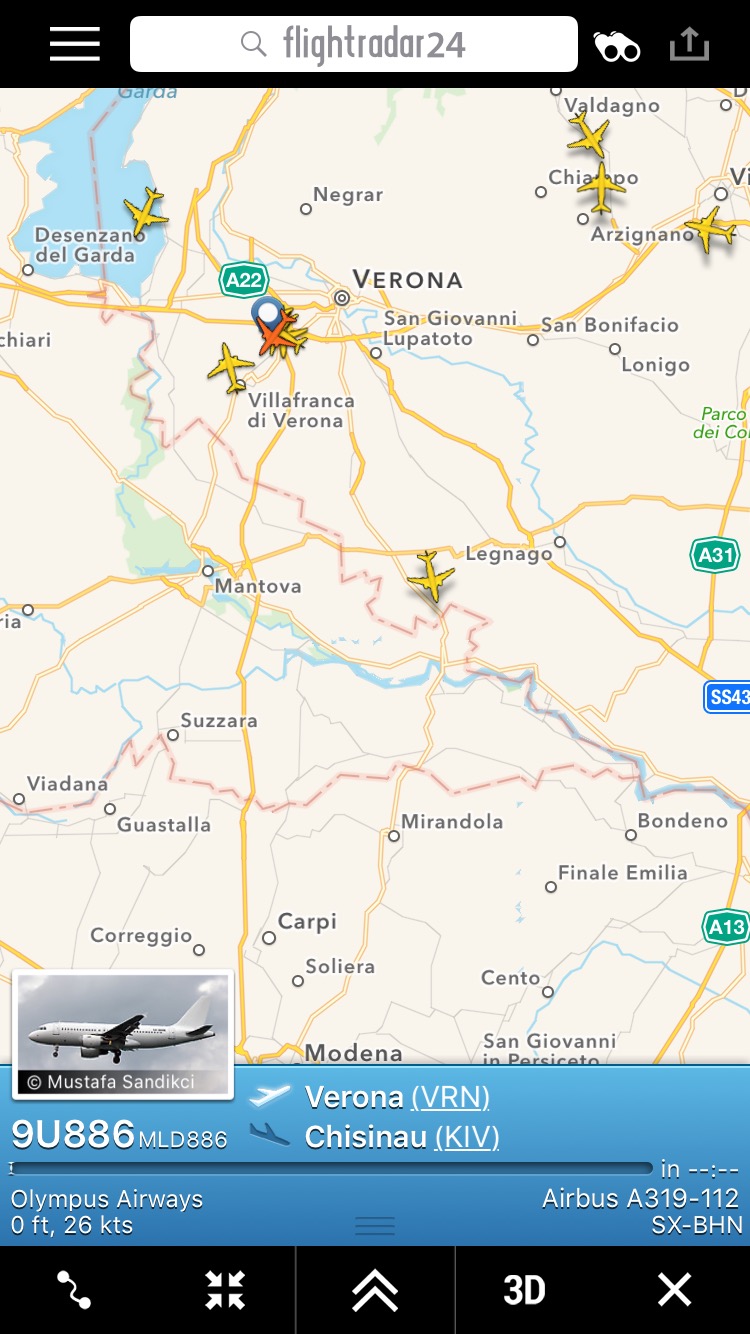This screenshot has height=1334, width=750.
Task: Show the flight route on the map
Action: tap(74, 1290)
